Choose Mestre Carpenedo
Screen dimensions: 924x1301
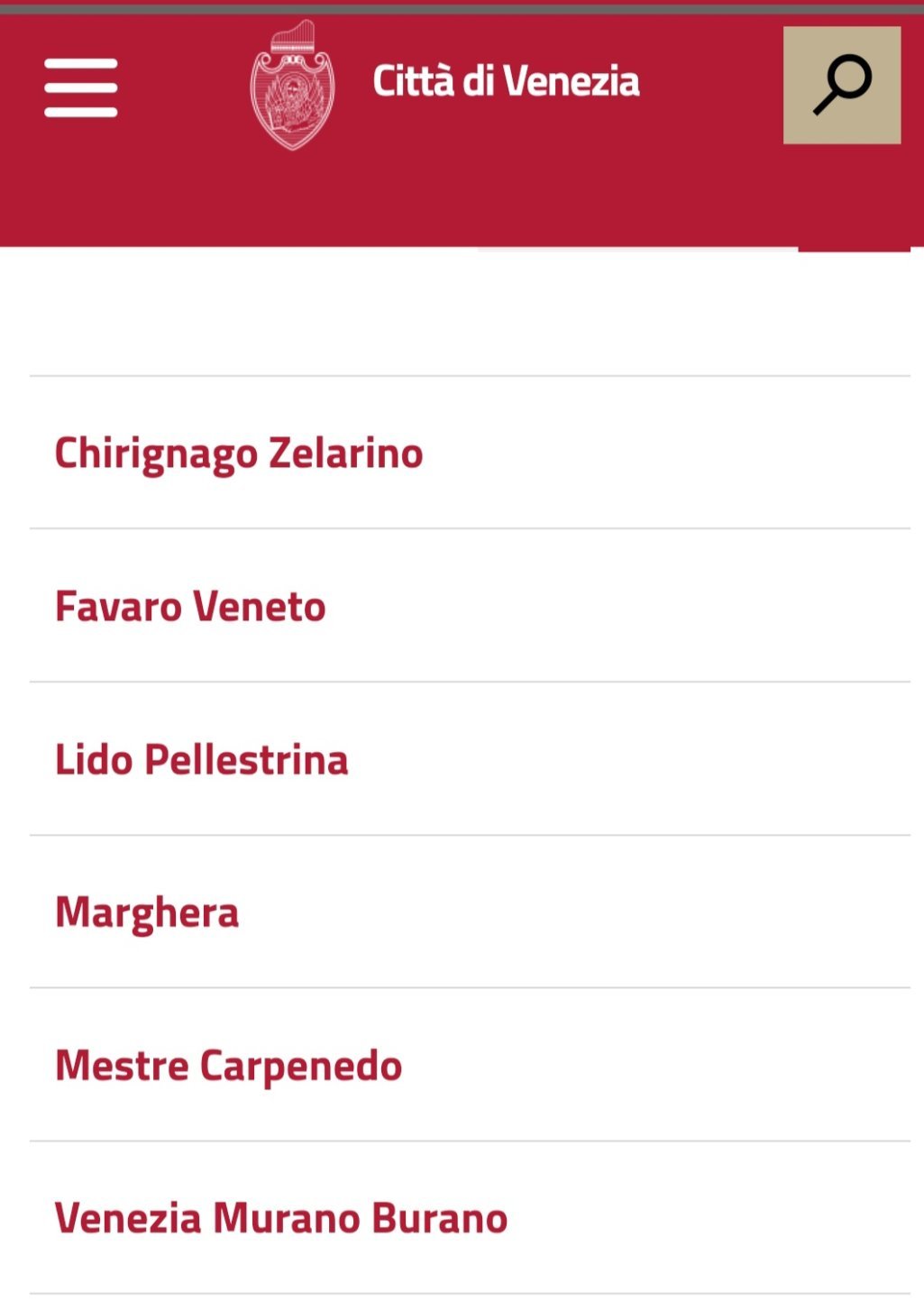click(x=229, y=1066)
